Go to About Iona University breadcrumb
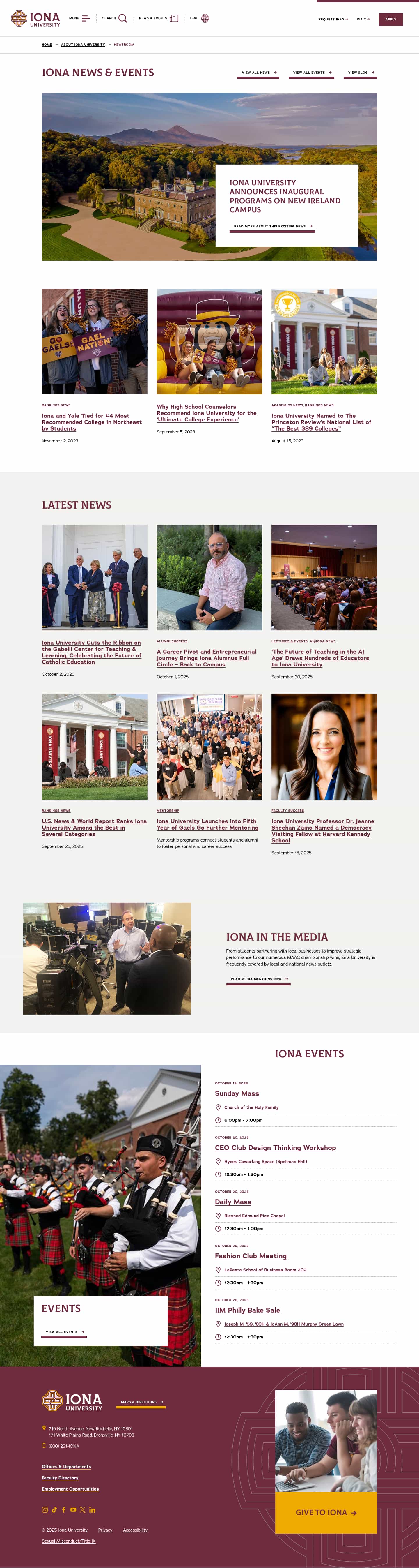The width and height of the screenshot is (419, 1568). pyautogui.click(x=83, y=45)
